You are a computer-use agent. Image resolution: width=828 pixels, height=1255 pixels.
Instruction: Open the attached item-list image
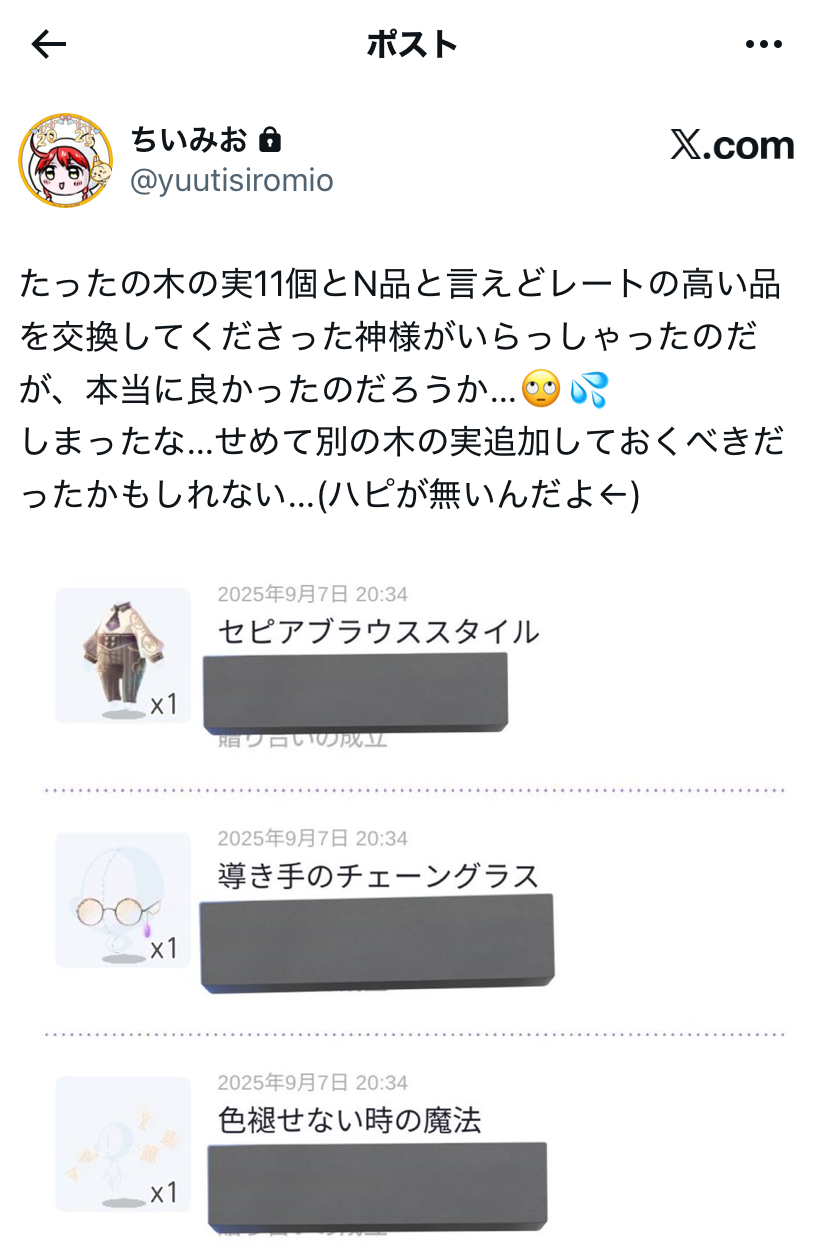pyautogui.click(x=414, y=900)
